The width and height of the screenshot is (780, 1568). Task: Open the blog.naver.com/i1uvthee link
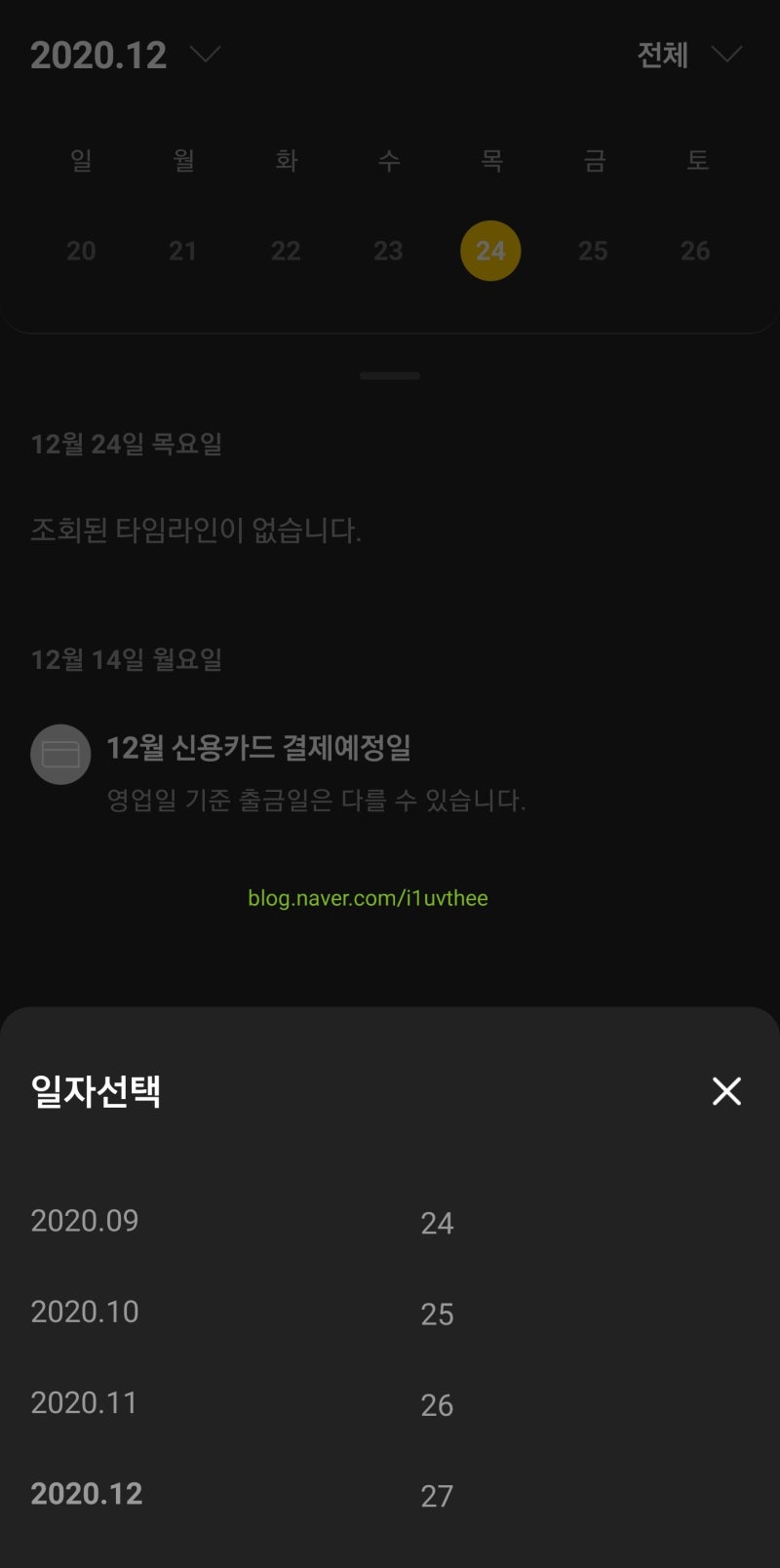368,897
